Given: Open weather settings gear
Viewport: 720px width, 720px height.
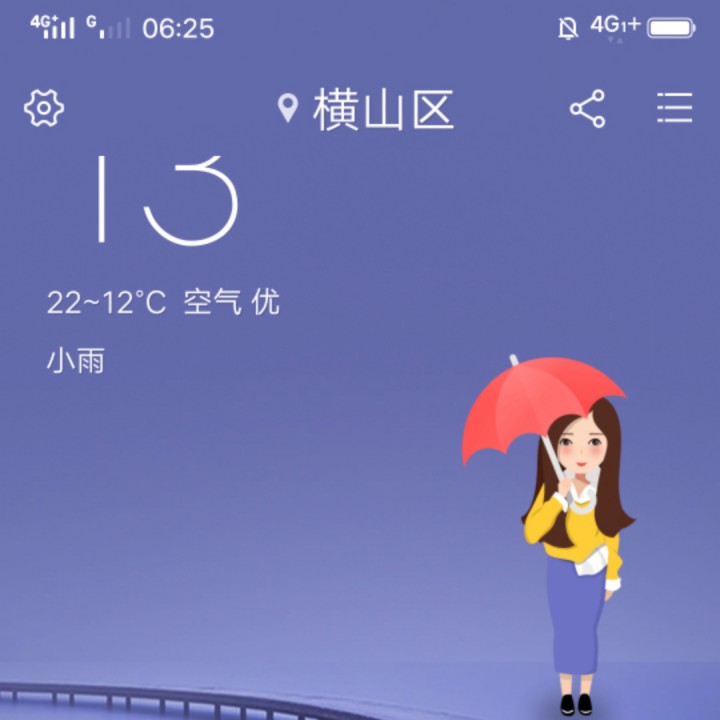Looking at the screenshot, I should [x=44, y=108].
